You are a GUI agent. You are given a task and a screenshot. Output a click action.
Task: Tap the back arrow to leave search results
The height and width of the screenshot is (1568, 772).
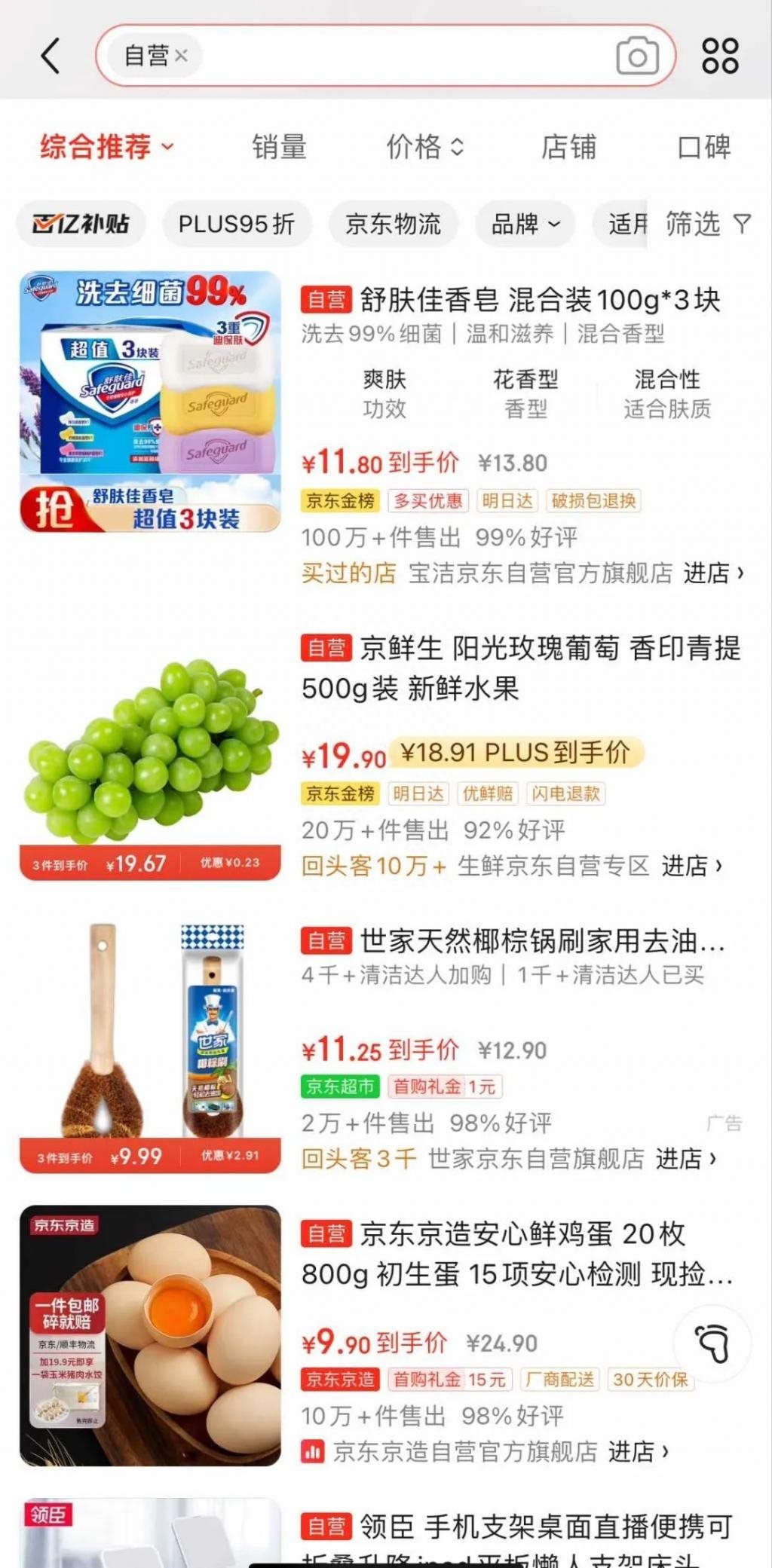(x=50, y=56)
